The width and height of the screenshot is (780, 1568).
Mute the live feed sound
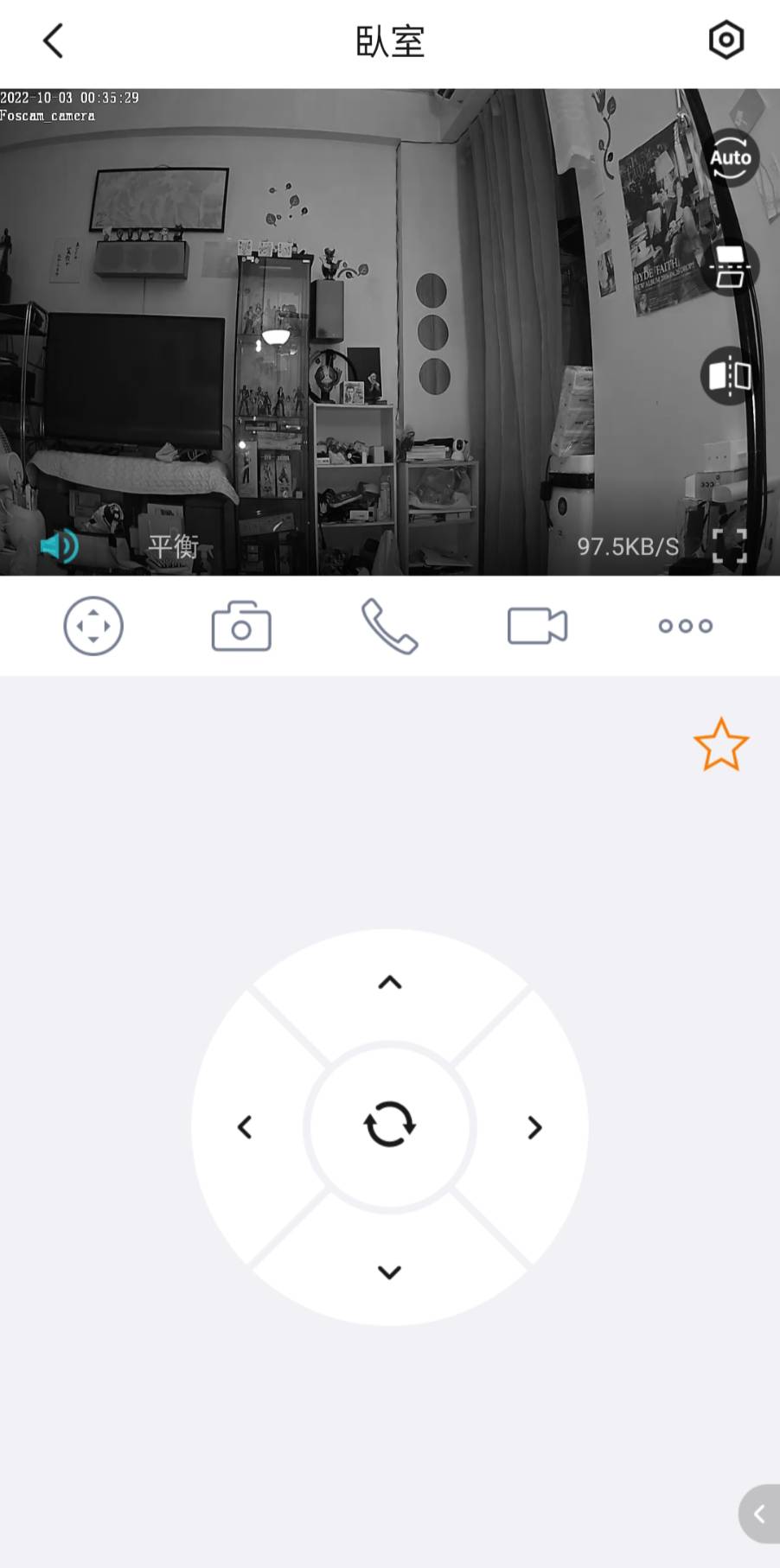click(x=59, y=546)
